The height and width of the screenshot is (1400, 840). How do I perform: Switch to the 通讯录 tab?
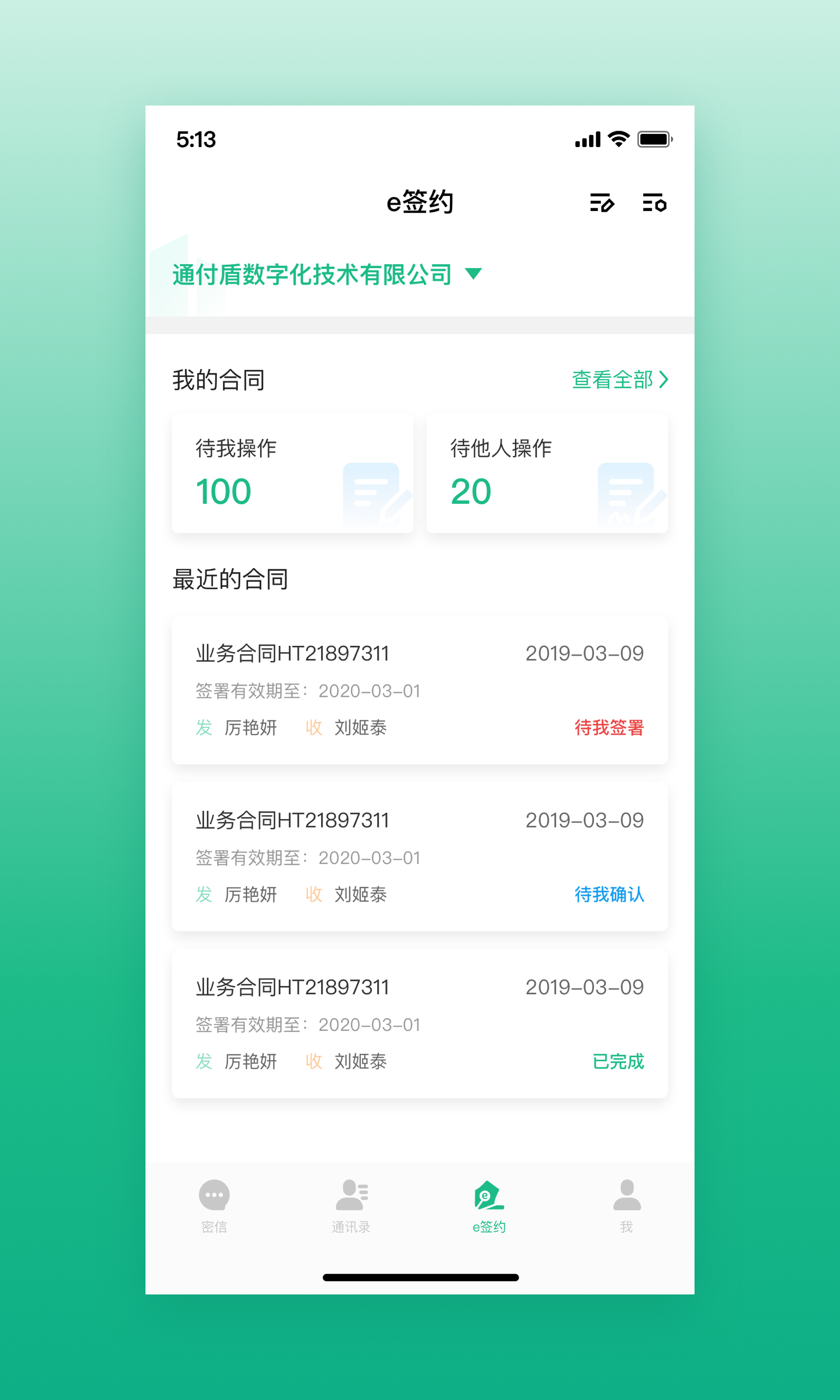351,1205
